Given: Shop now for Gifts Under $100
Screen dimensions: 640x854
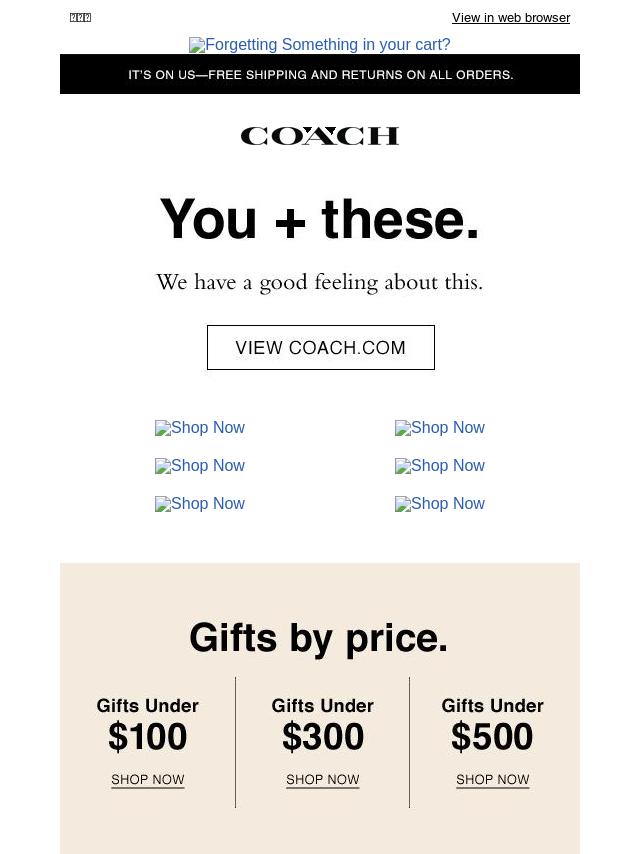Looking at the screenshot, I should pyautogui.click(x=148, y=780).
